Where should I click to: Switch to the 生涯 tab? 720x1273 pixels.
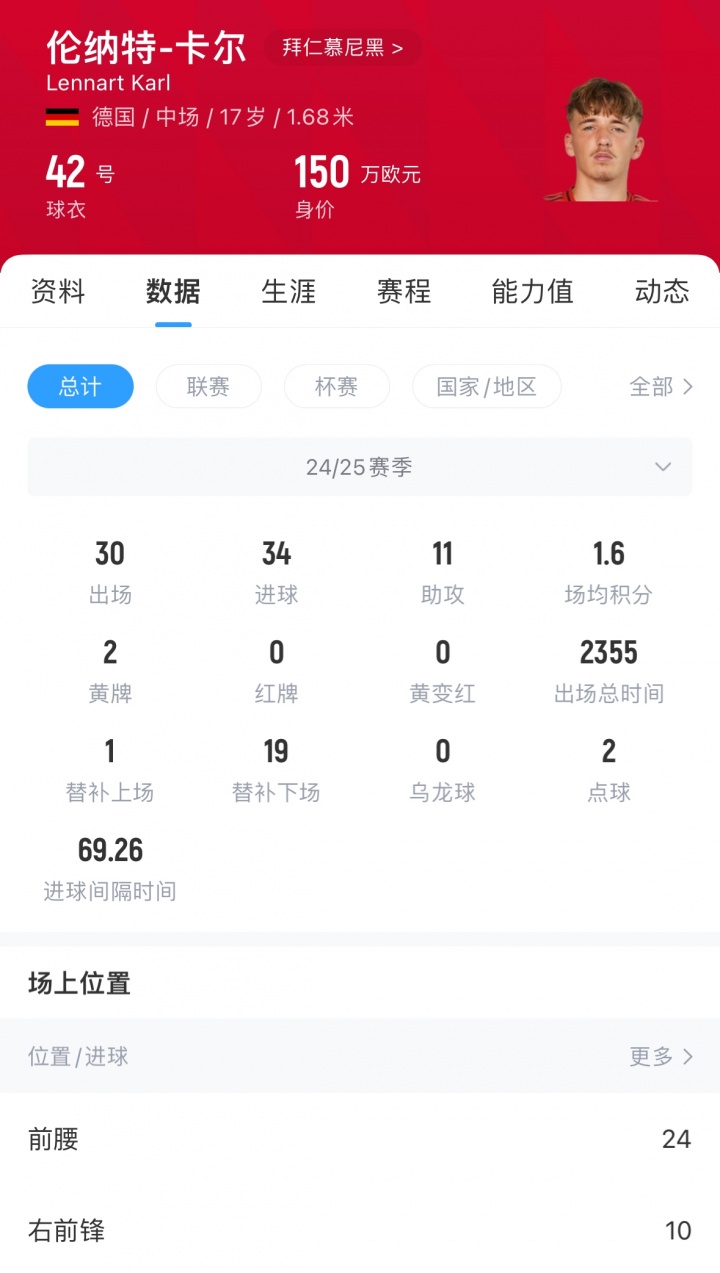288,291
